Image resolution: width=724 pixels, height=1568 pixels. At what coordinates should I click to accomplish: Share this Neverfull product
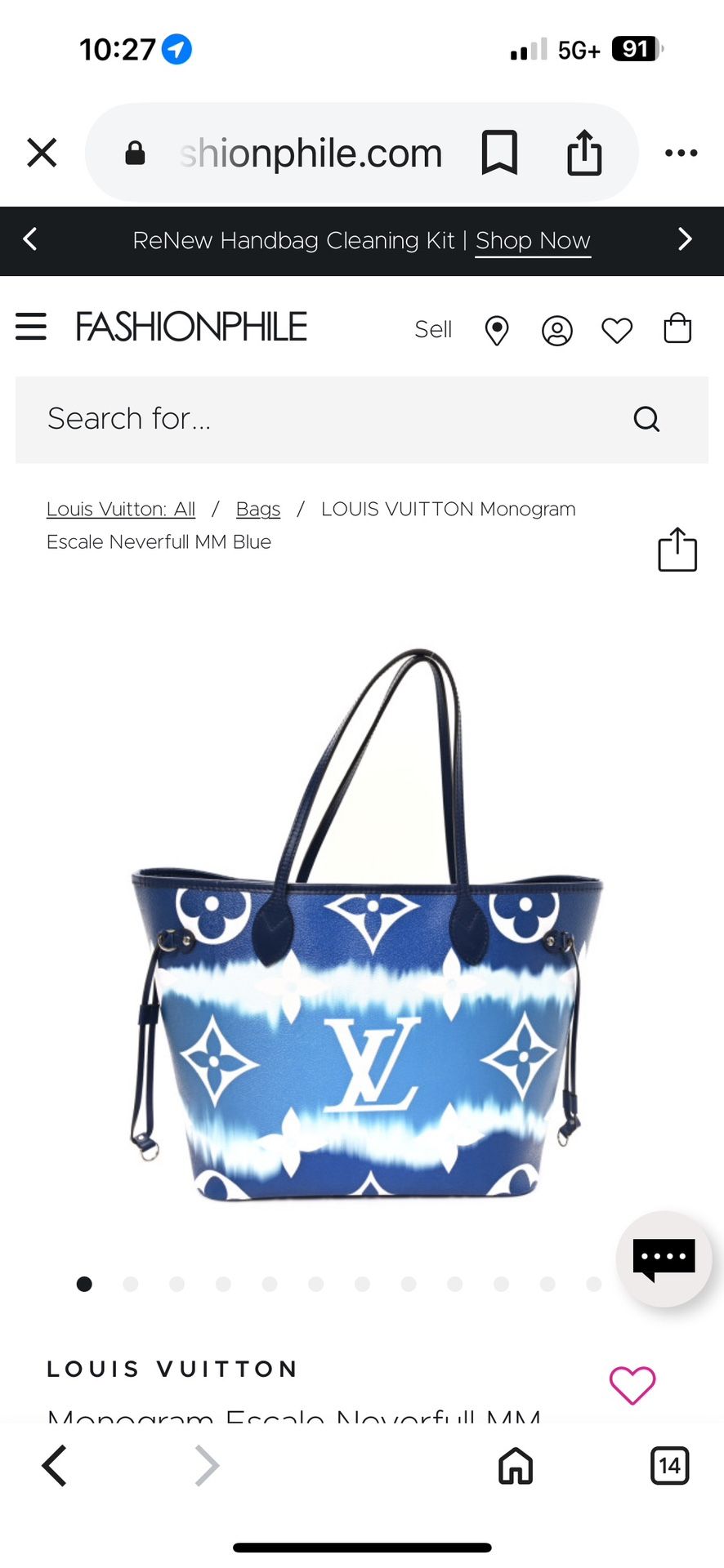coord(677,550)
